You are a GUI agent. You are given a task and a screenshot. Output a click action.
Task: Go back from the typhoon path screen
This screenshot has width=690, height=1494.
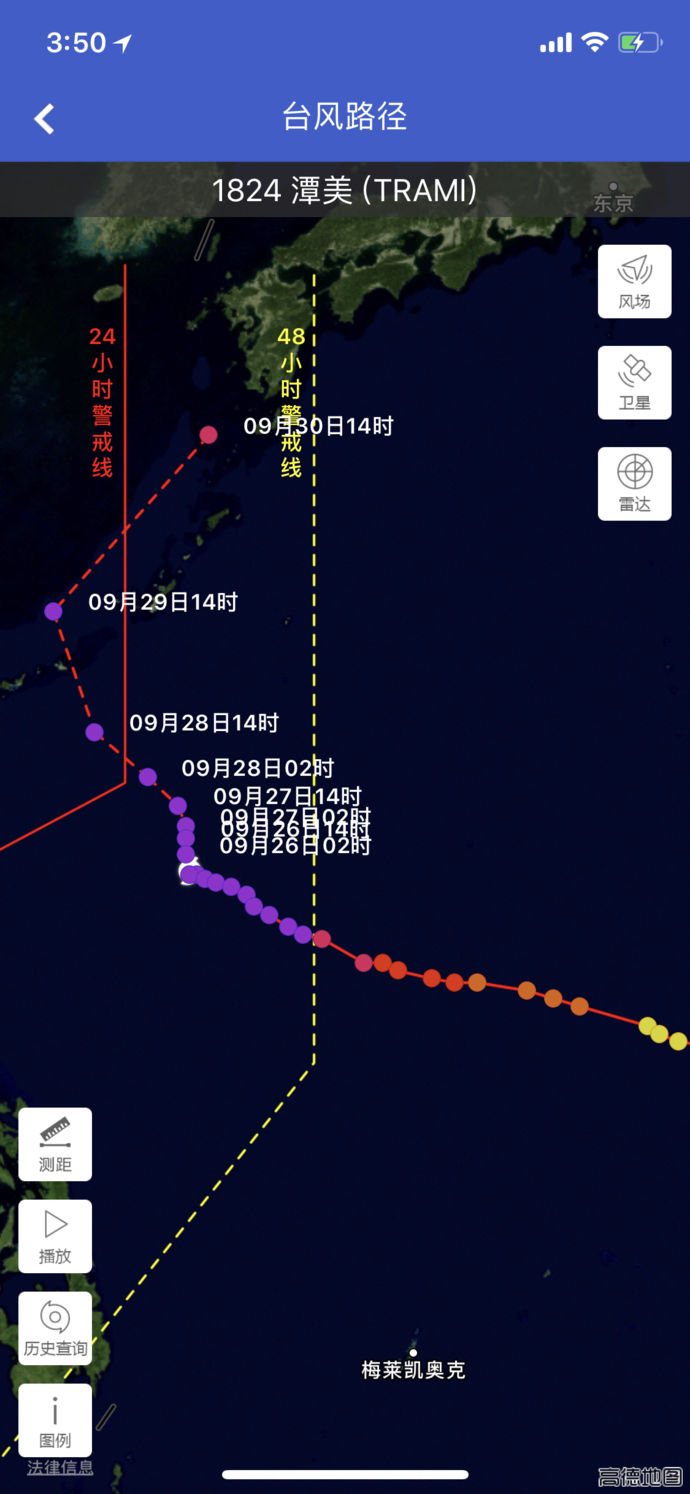pyautogui.click(x=44, y=119)
